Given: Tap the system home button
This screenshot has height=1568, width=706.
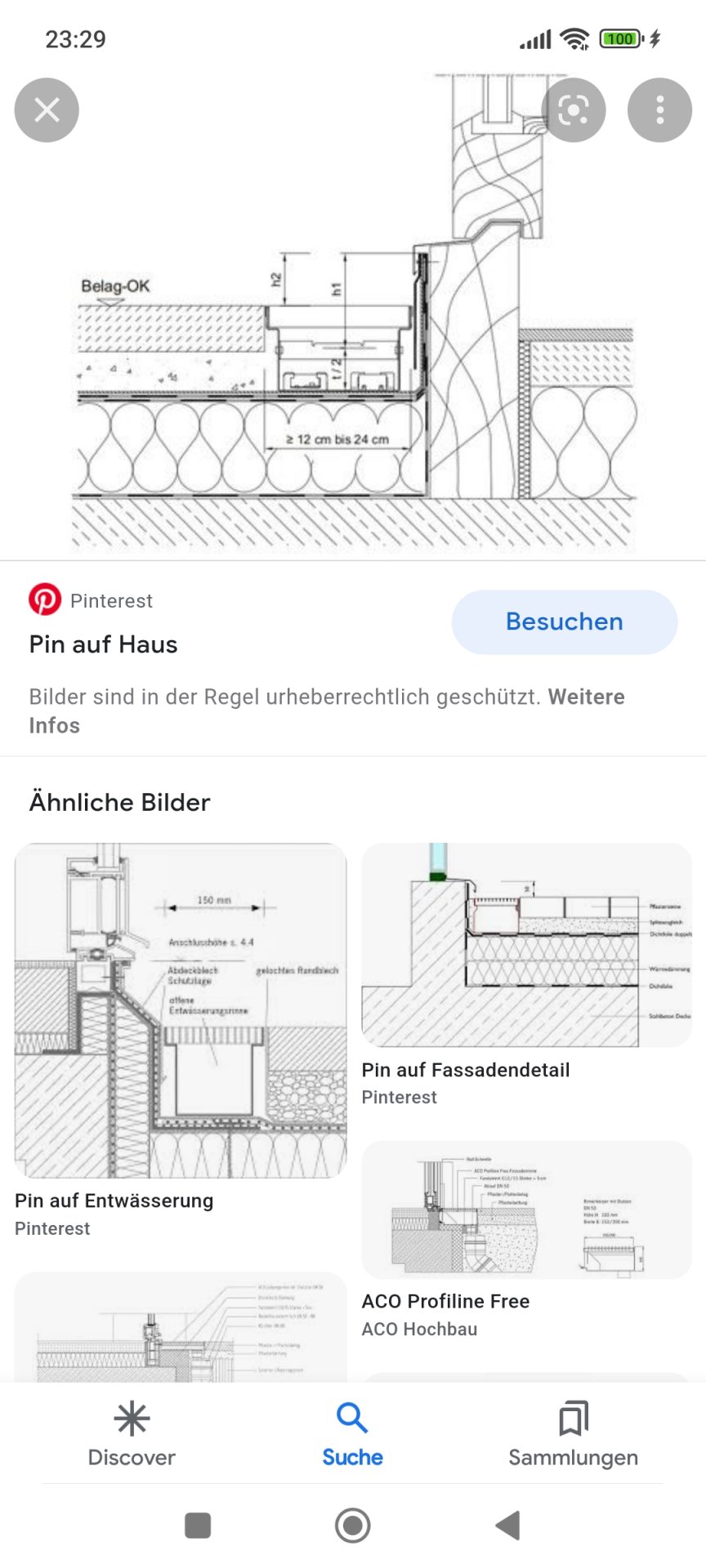Looking at the screenshot, I should click(352, 1525).
